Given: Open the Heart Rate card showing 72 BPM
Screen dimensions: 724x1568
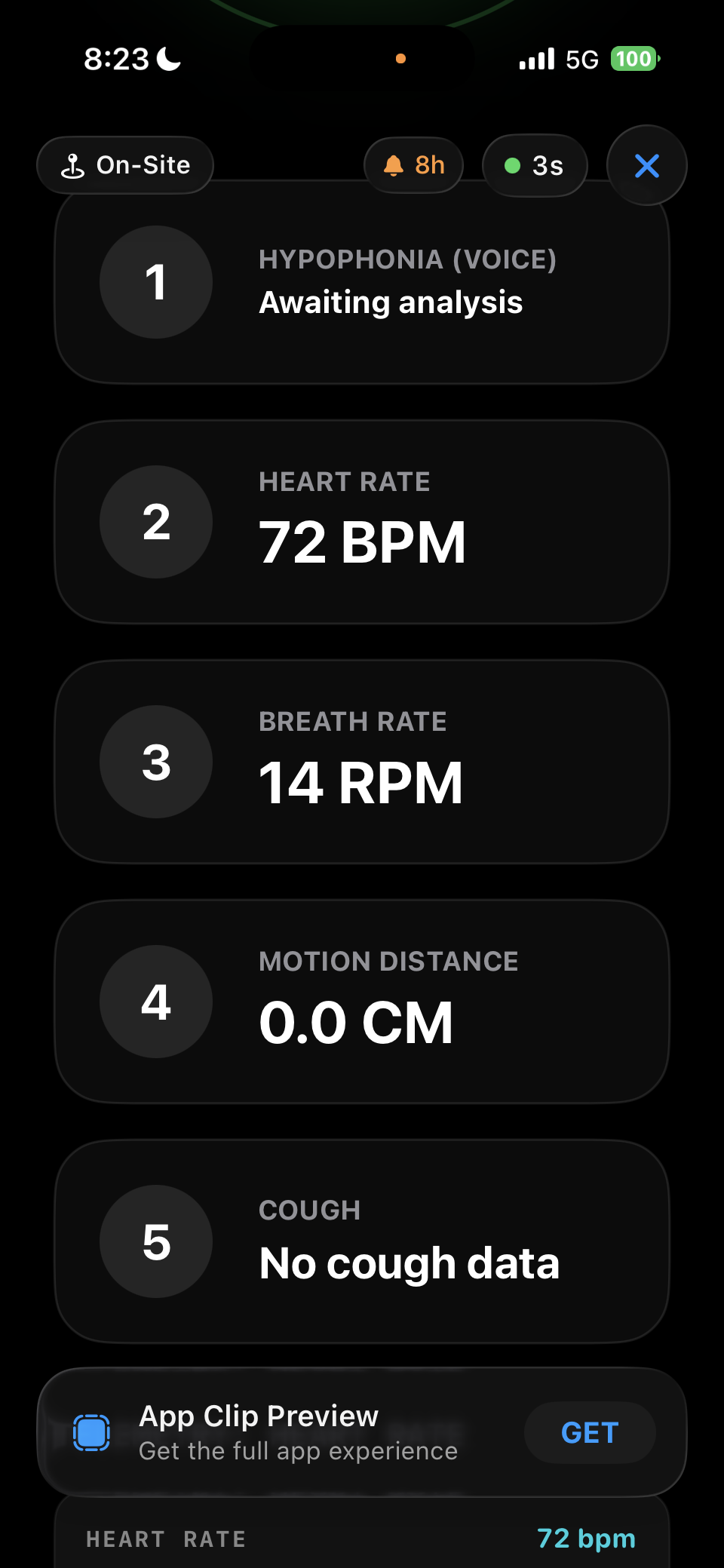Looking at the screenshot, I should tap(362, 522).
